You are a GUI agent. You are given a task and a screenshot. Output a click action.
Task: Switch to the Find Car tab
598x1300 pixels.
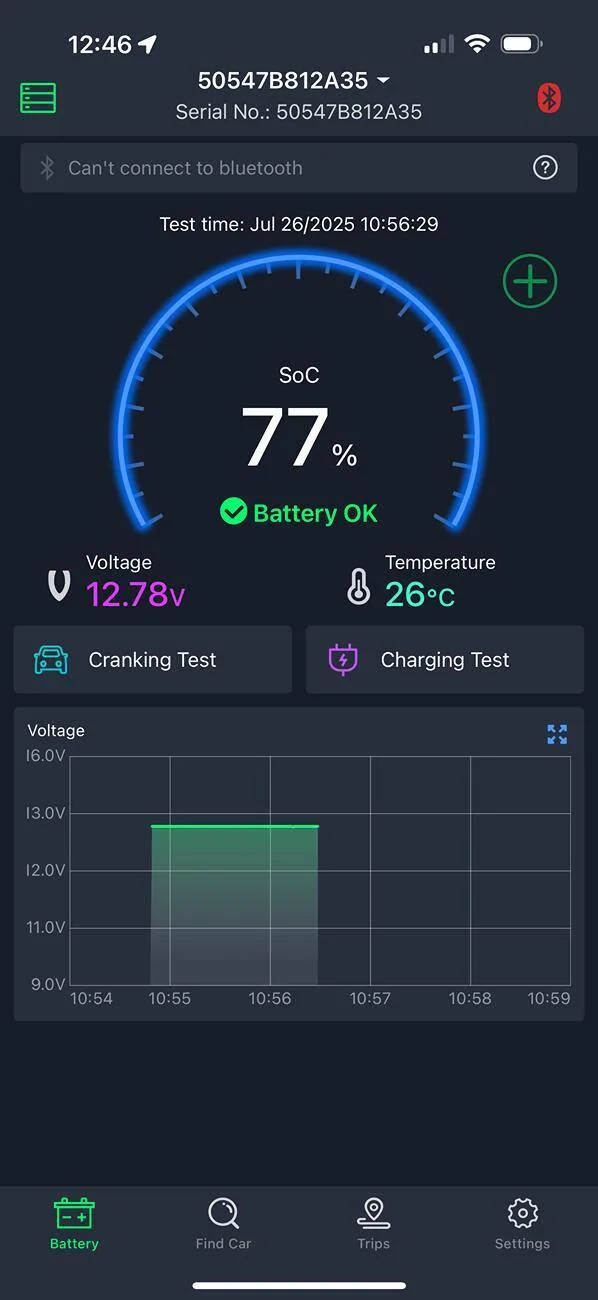click(223, 1225)
